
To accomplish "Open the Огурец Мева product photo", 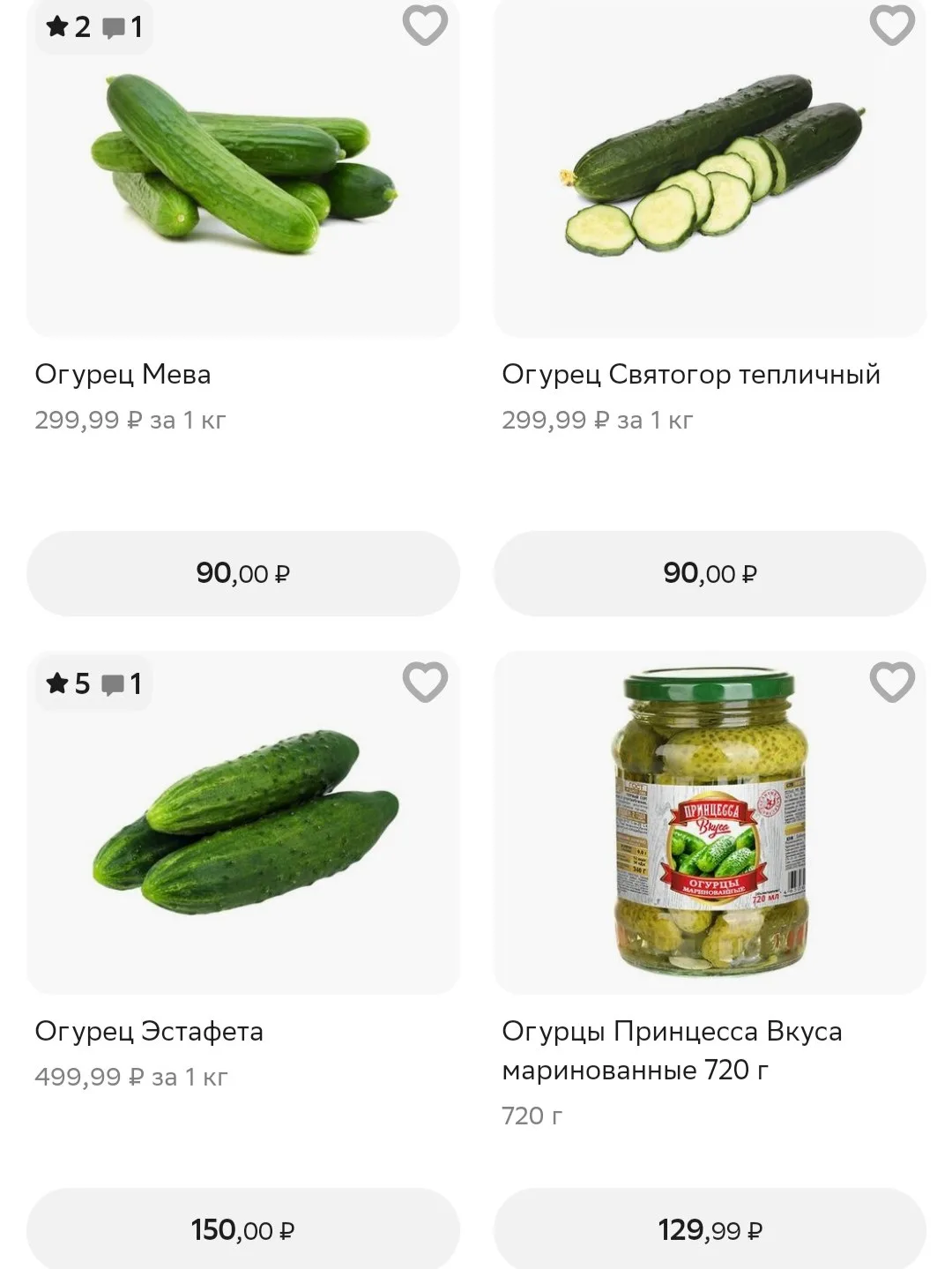I will tap(243, 168).
